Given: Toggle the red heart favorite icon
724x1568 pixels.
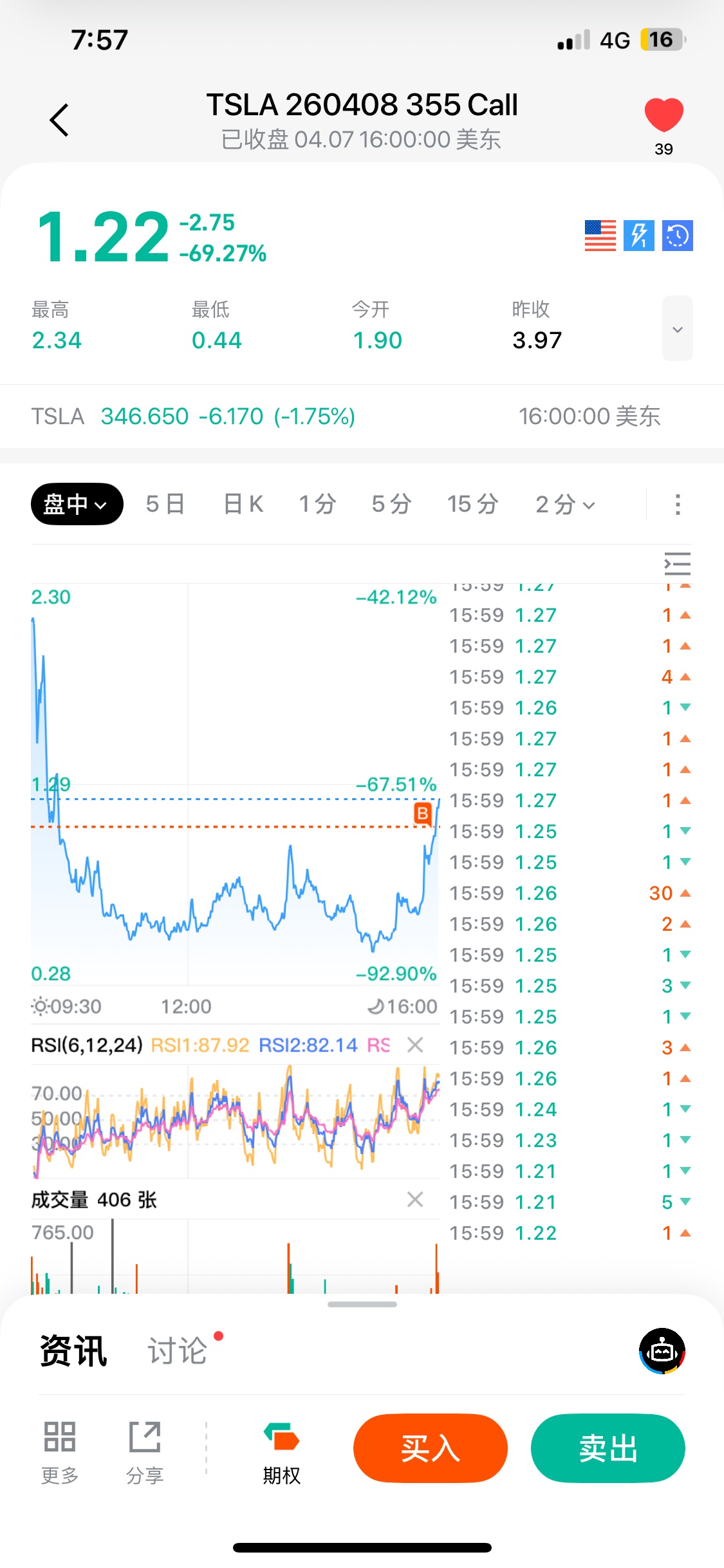Looking at the screenshot, I should [x=664, y=116].
